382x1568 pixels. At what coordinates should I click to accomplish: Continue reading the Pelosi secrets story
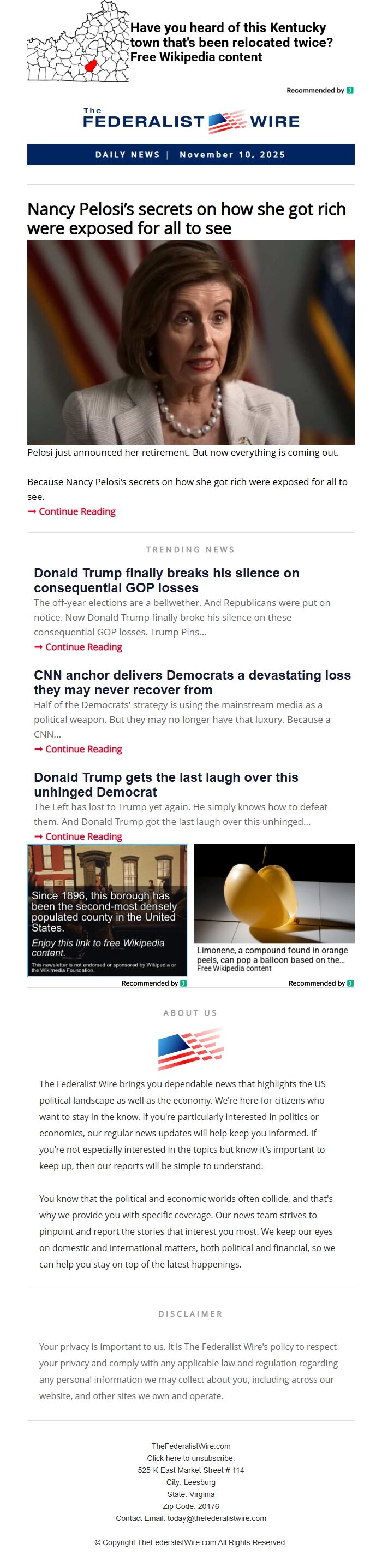click(76, 511)
